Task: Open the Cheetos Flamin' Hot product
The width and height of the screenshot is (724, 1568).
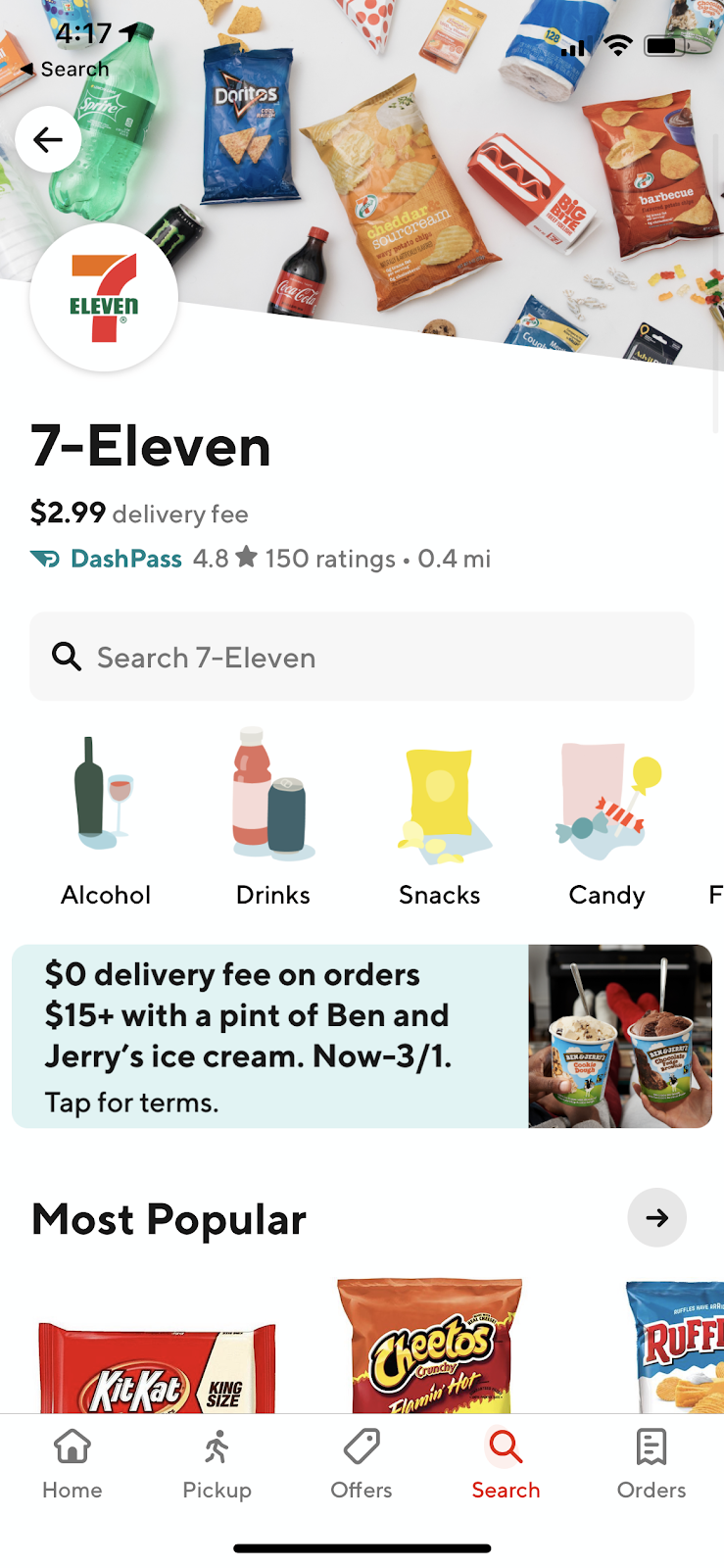Action: [x=429, y=1347]
